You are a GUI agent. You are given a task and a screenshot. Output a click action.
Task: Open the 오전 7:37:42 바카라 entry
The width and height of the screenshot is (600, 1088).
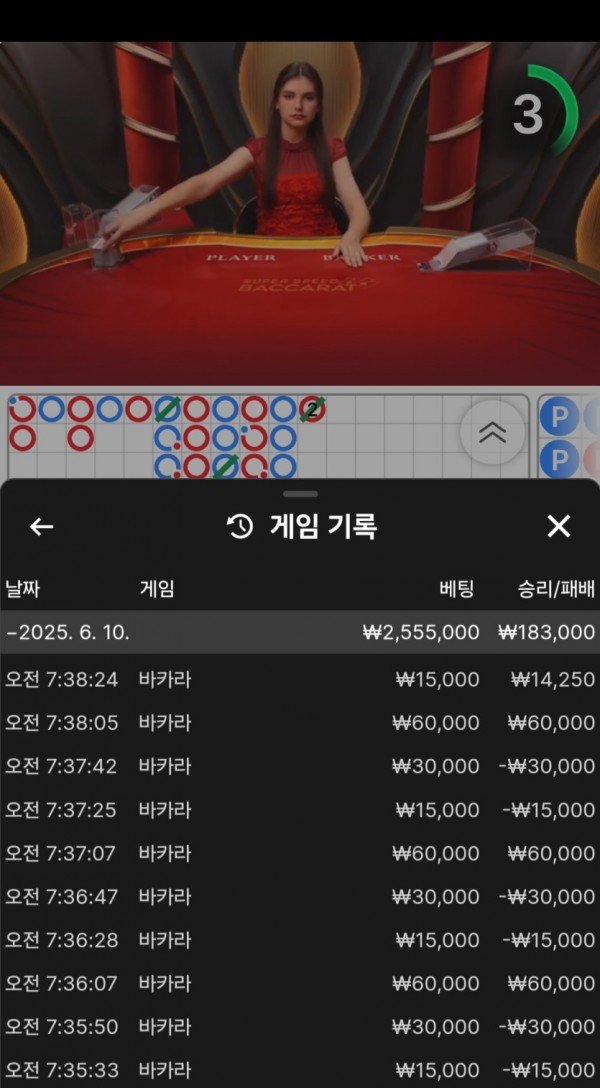(x=300, y=766)
